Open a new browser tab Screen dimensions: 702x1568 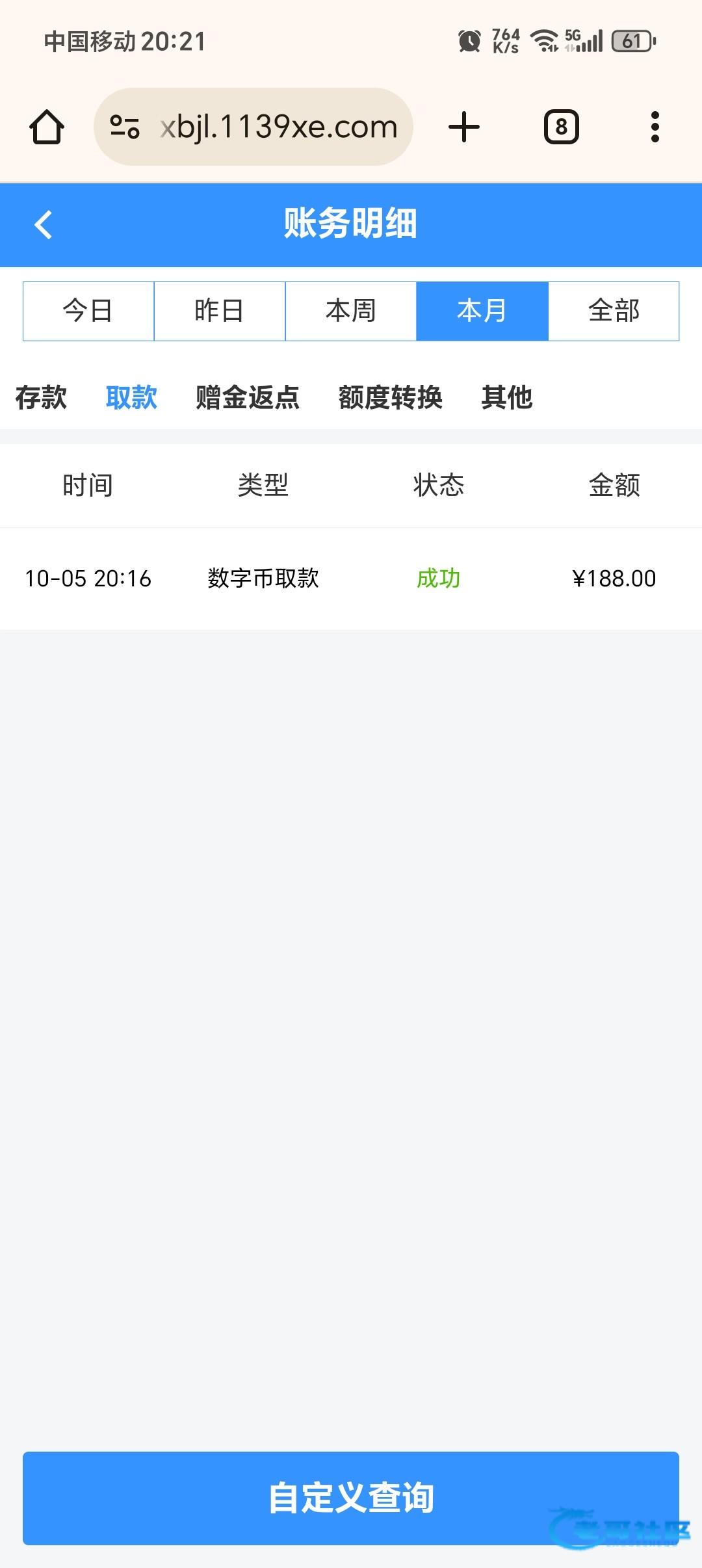tap(464, 127)
